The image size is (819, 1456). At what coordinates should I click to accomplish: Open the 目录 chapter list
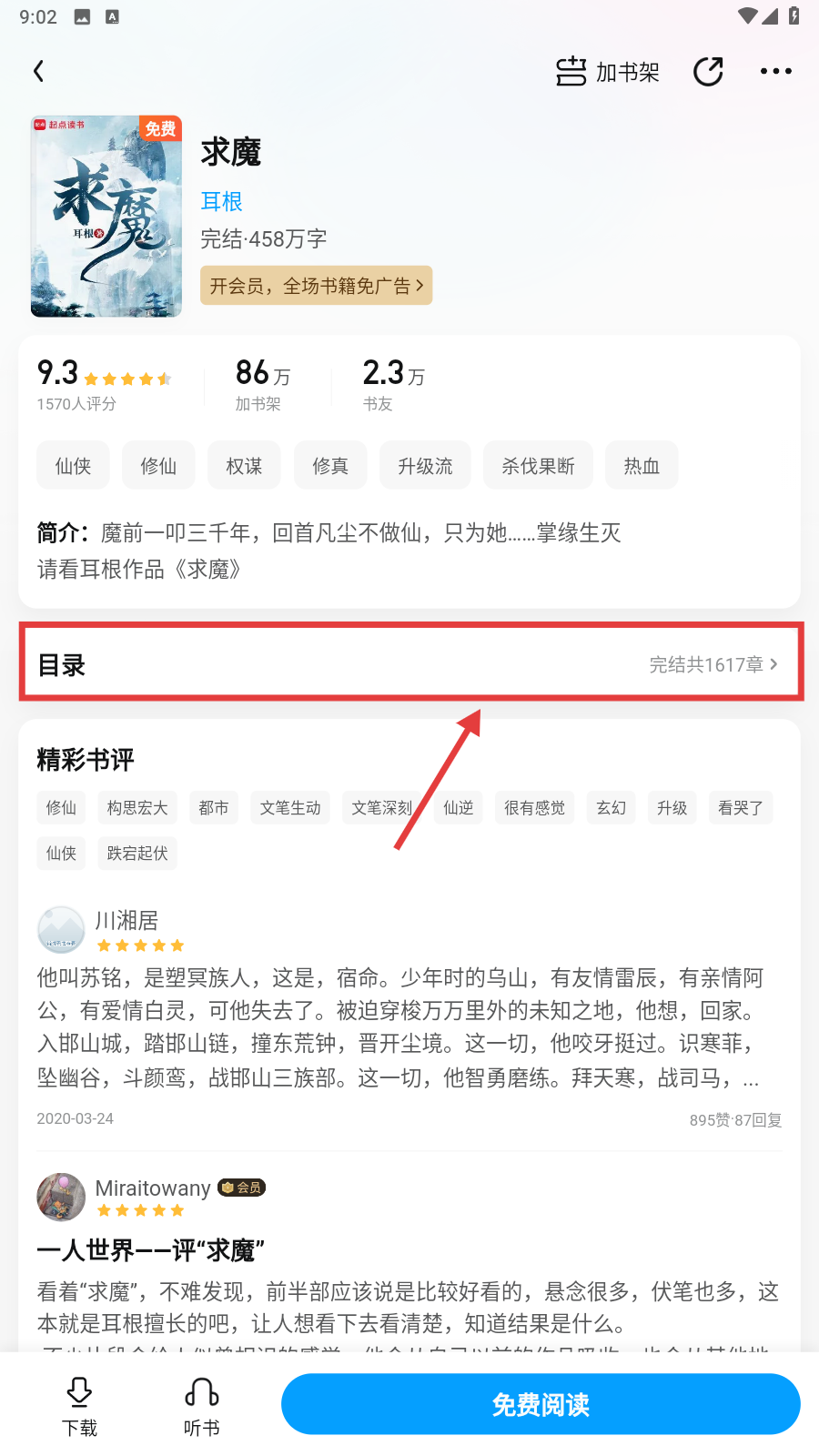pos(409,664)
